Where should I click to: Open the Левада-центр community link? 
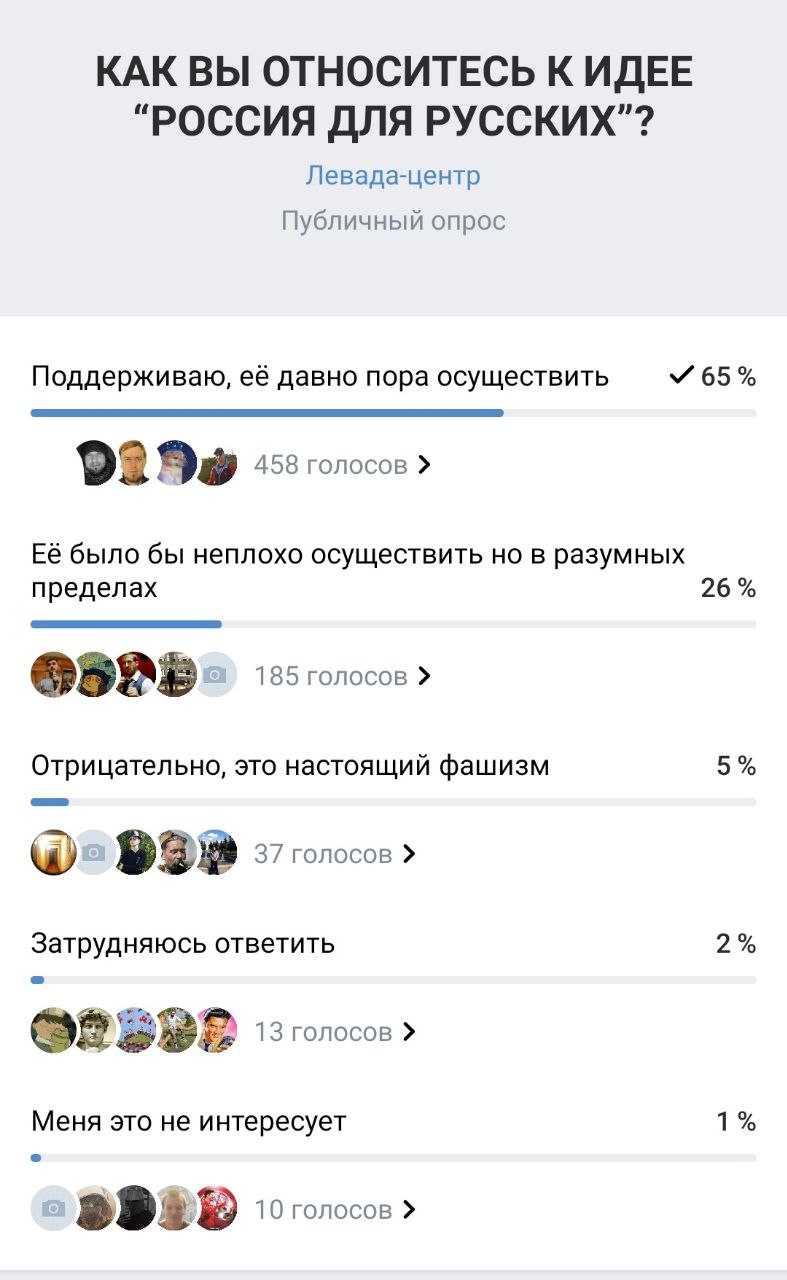[393, 176]
